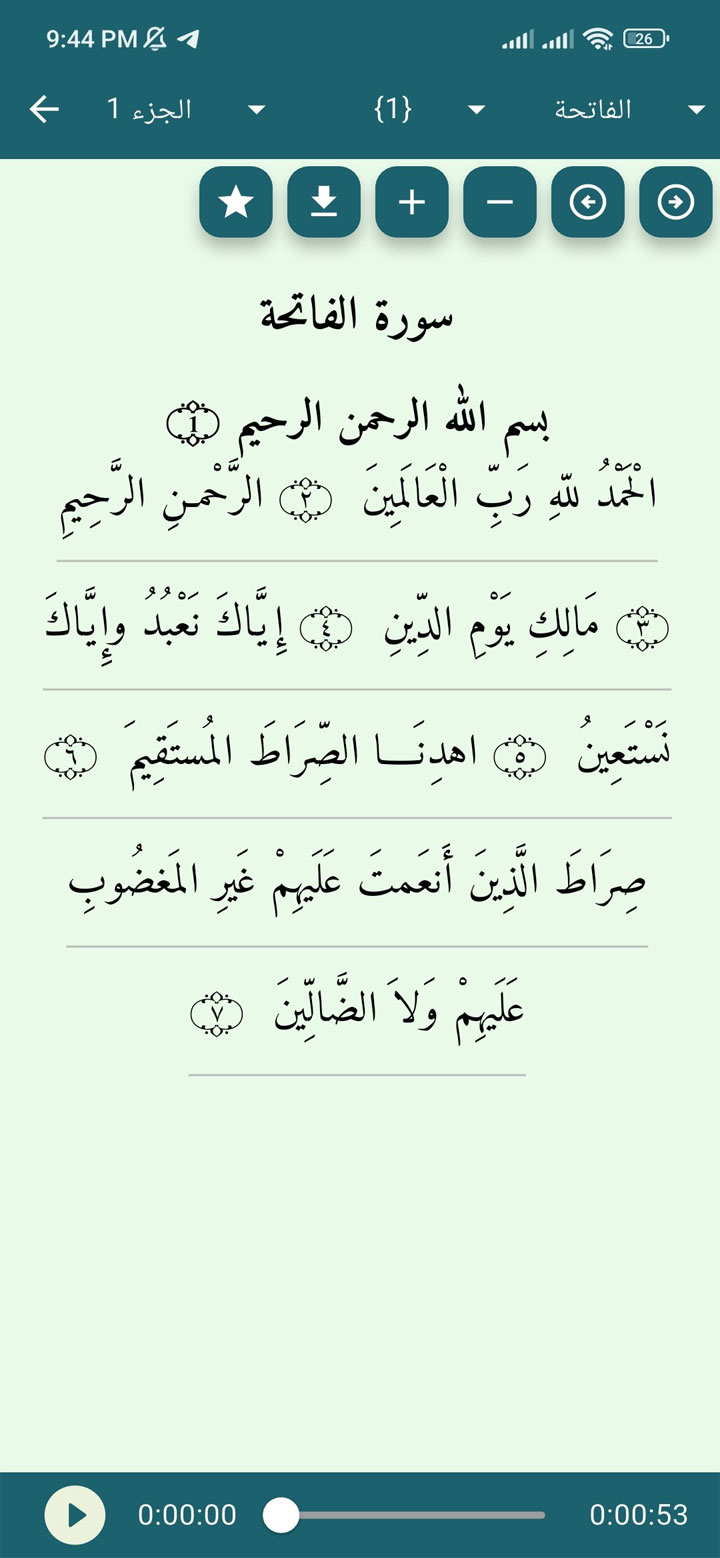Open the الجزء 1 juz dropdown

click(187, 110)
